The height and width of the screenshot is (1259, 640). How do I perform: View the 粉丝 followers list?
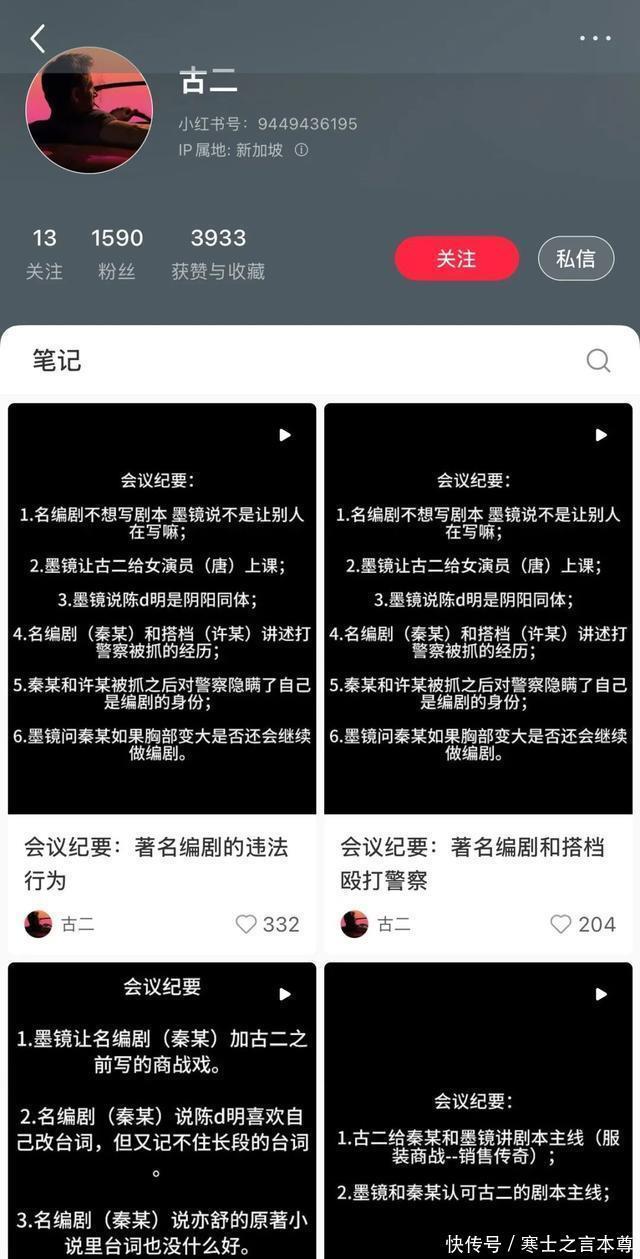pos(117,253)
